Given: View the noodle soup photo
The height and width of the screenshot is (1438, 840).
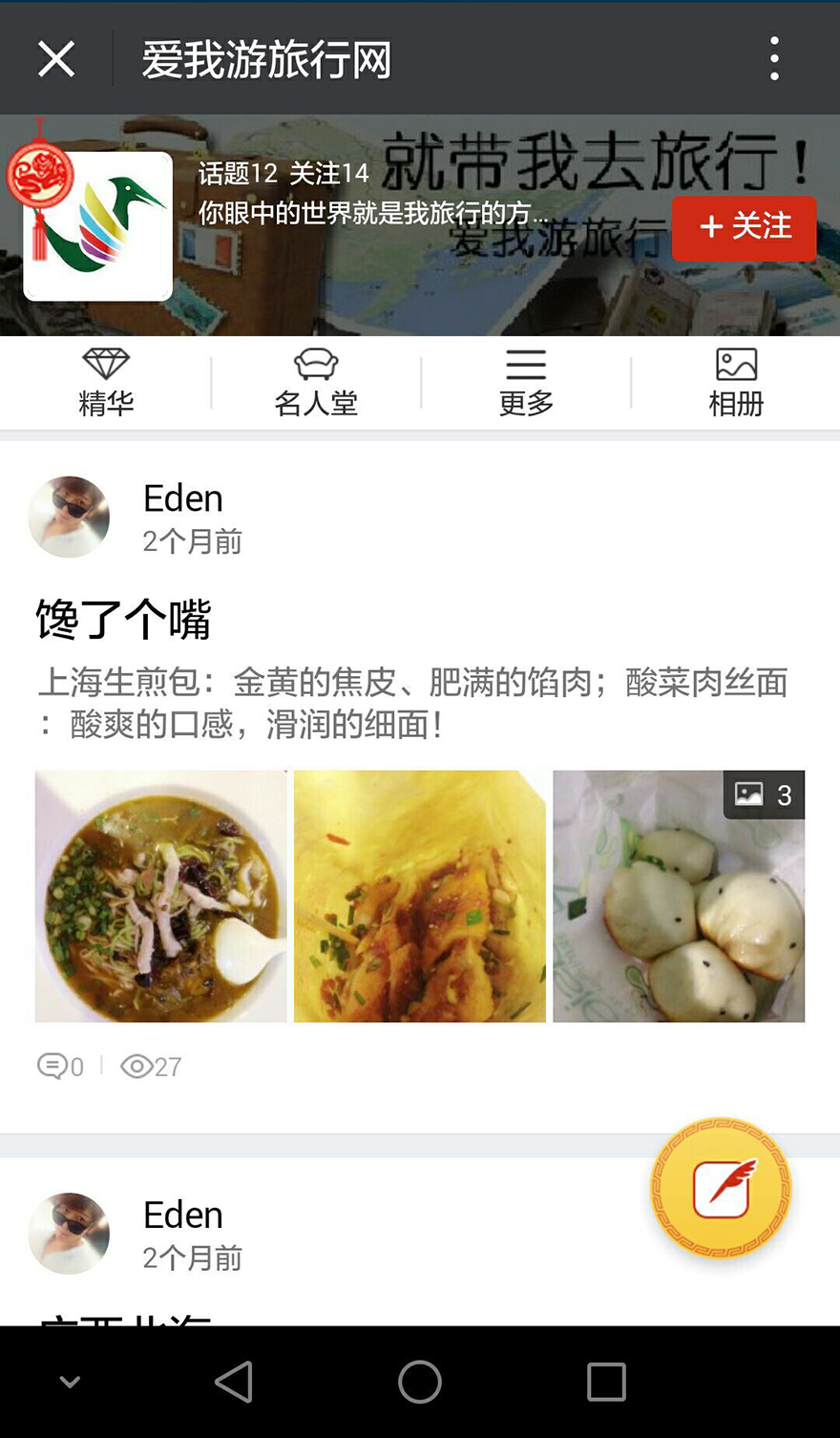Looking at the screenshot, I should click(x=160, y=896).
